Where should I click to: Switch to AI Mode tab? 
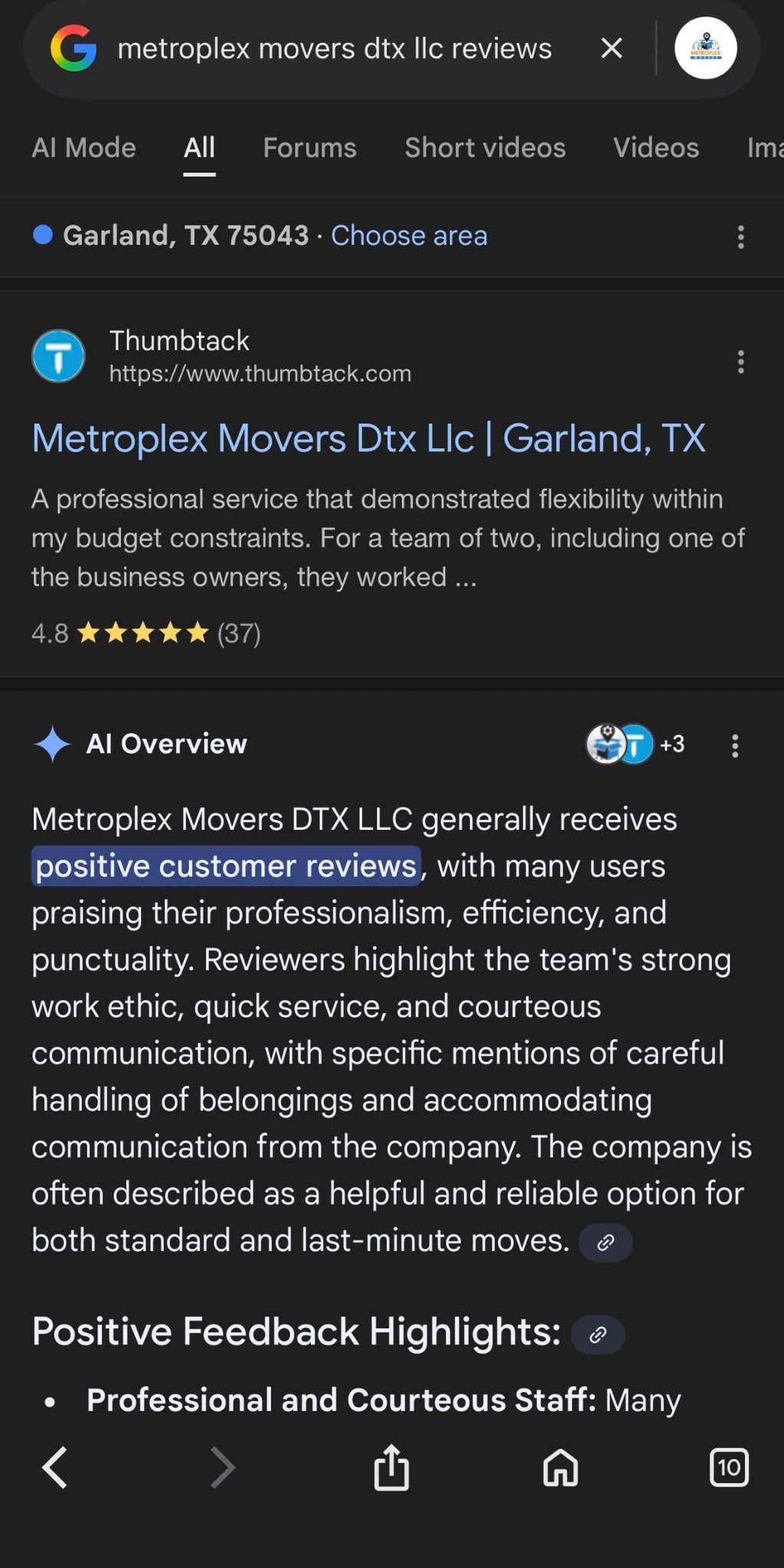[x=83, y=148]
